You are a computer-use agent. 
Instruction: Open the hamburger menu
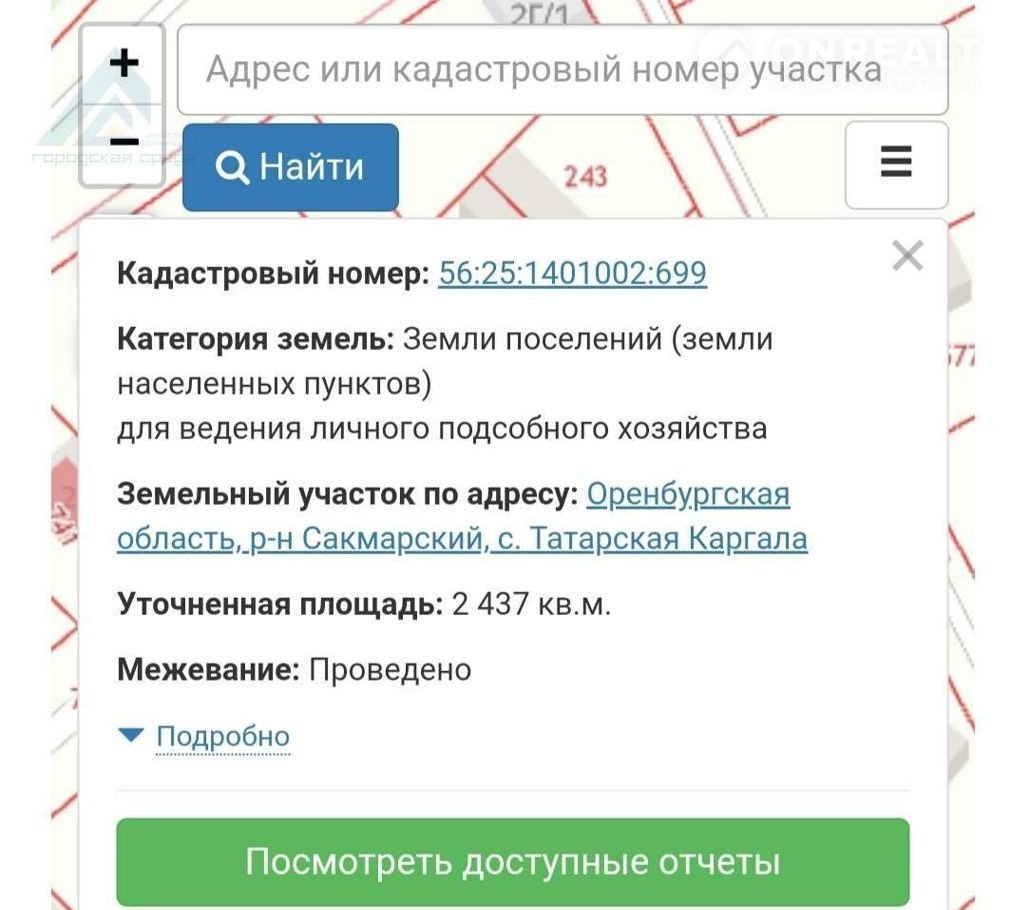(x=896, y=164)
